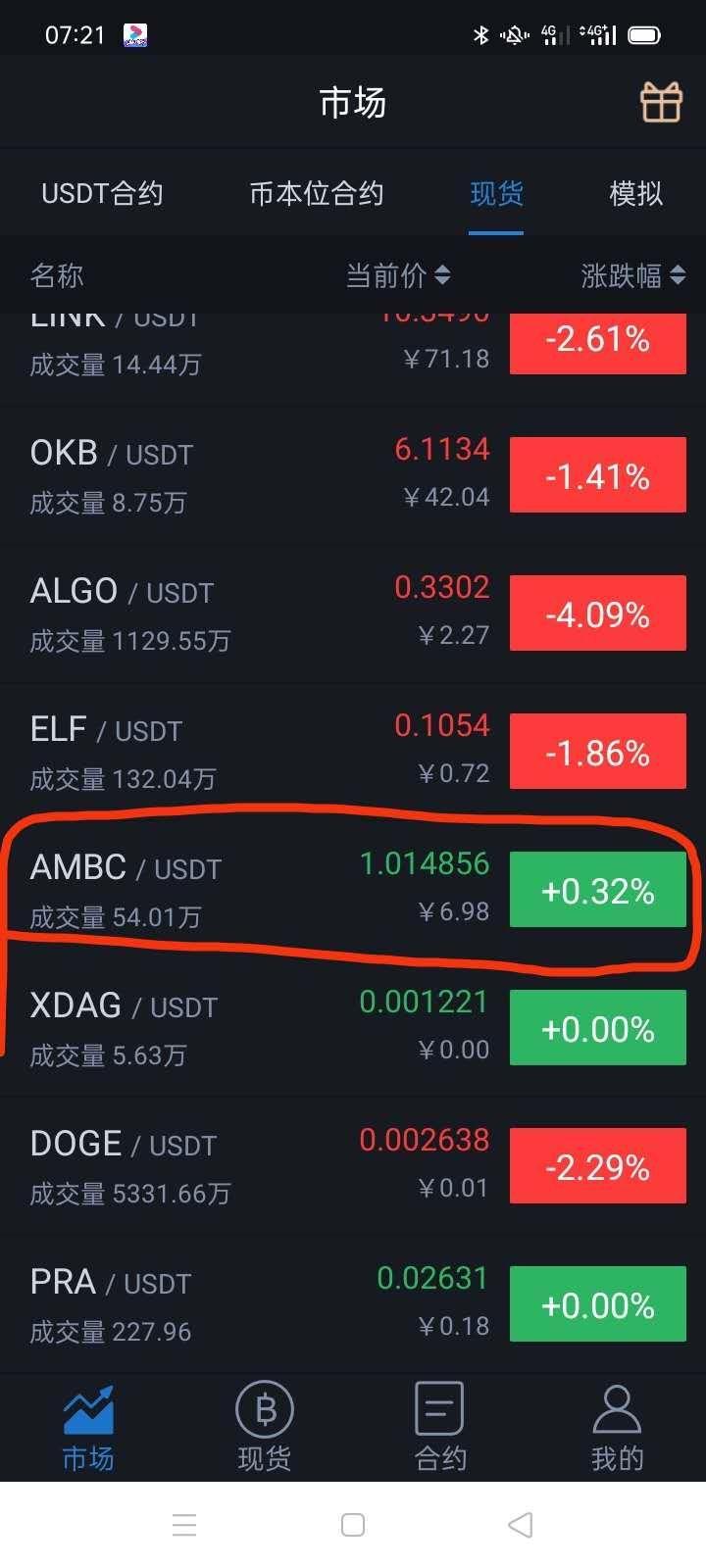The height and width of the screenshot is (1568, 706).
Task: Open the 币本位合约 tab
Action: click(x=315, y=193)
